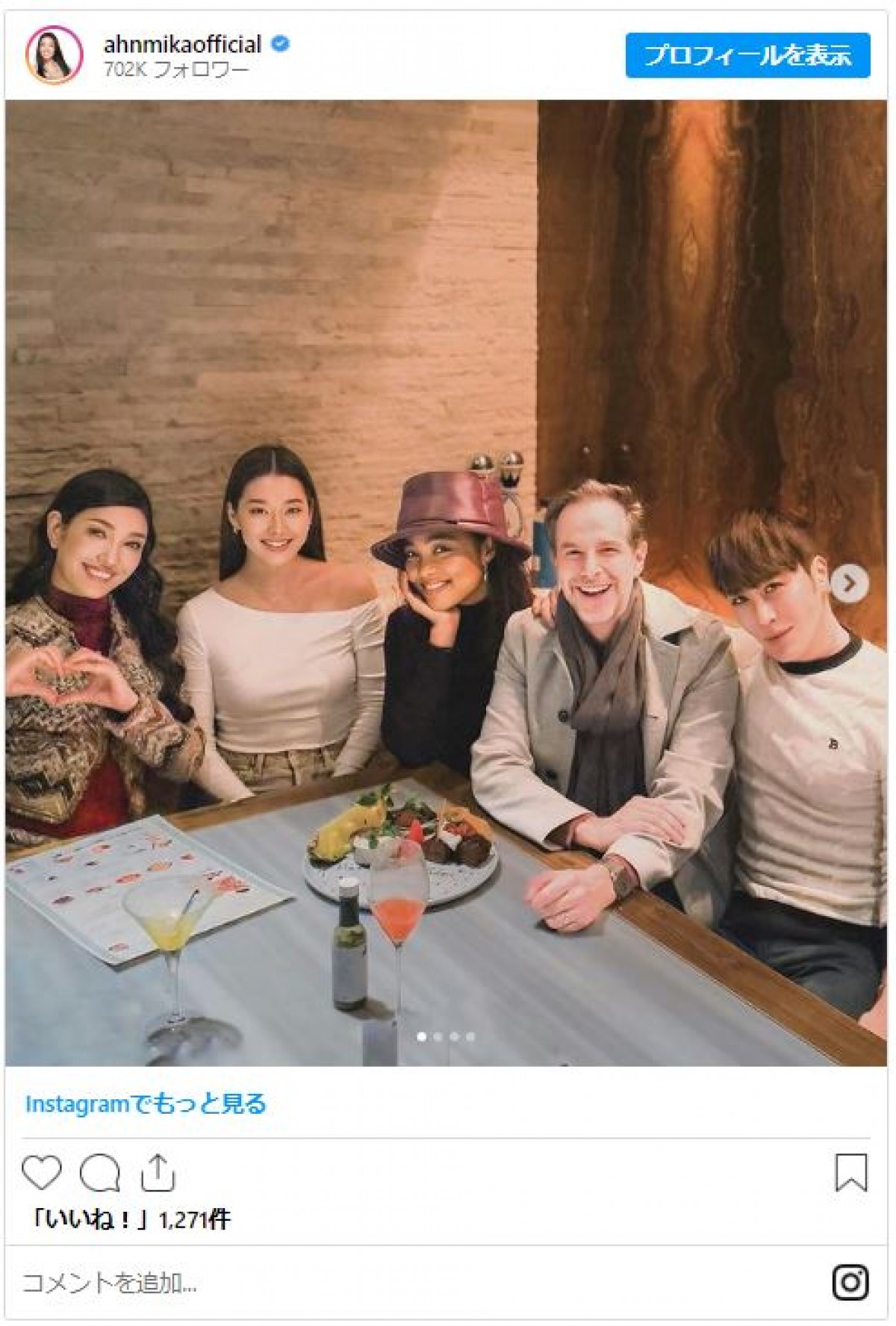896x1326 pixels.
Task: Open comments with speech bubble icon
Action: tap(100, 1172)
